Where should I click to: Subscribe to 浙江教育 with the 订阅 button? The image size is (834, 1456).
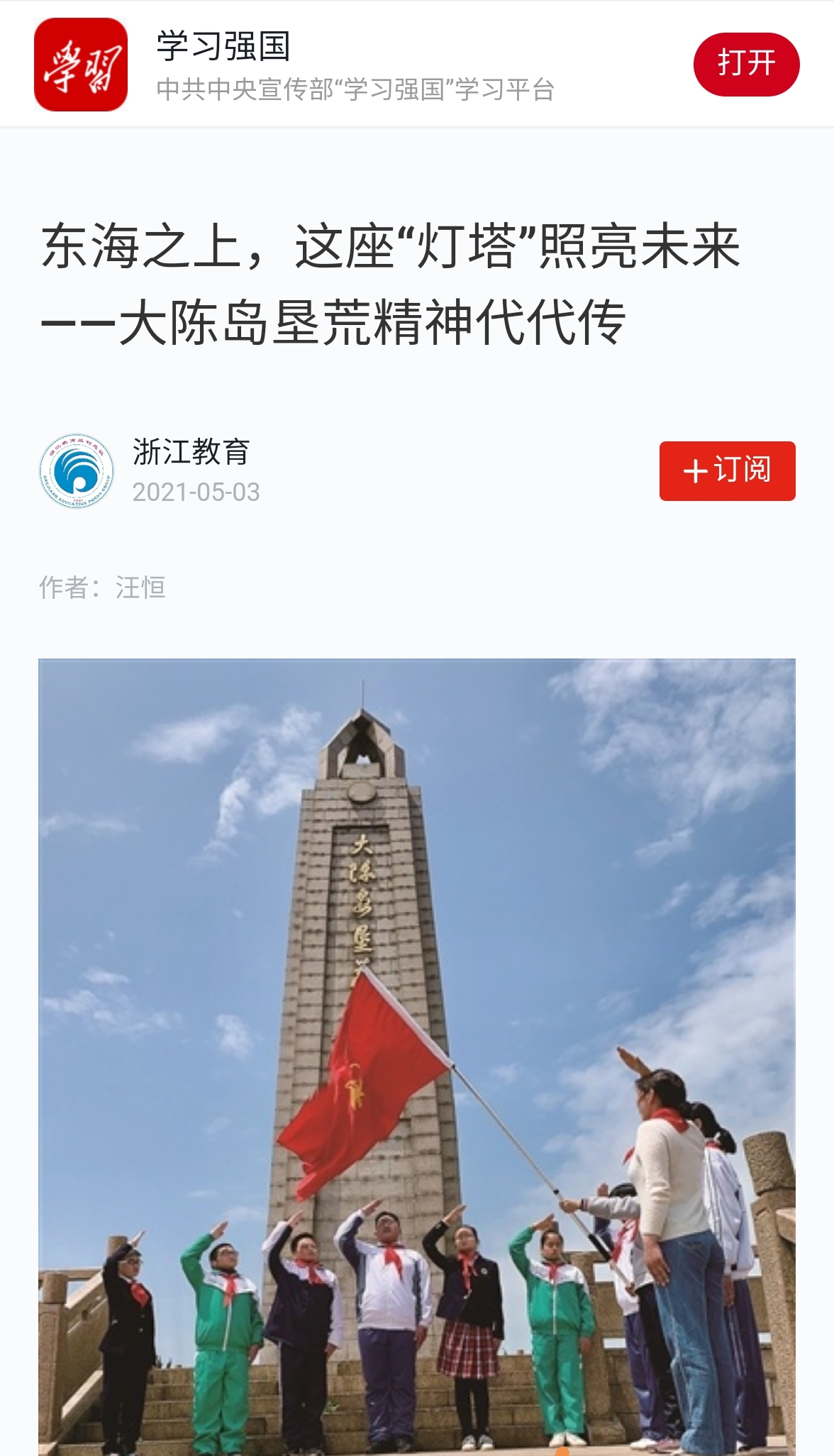point(727,471)
